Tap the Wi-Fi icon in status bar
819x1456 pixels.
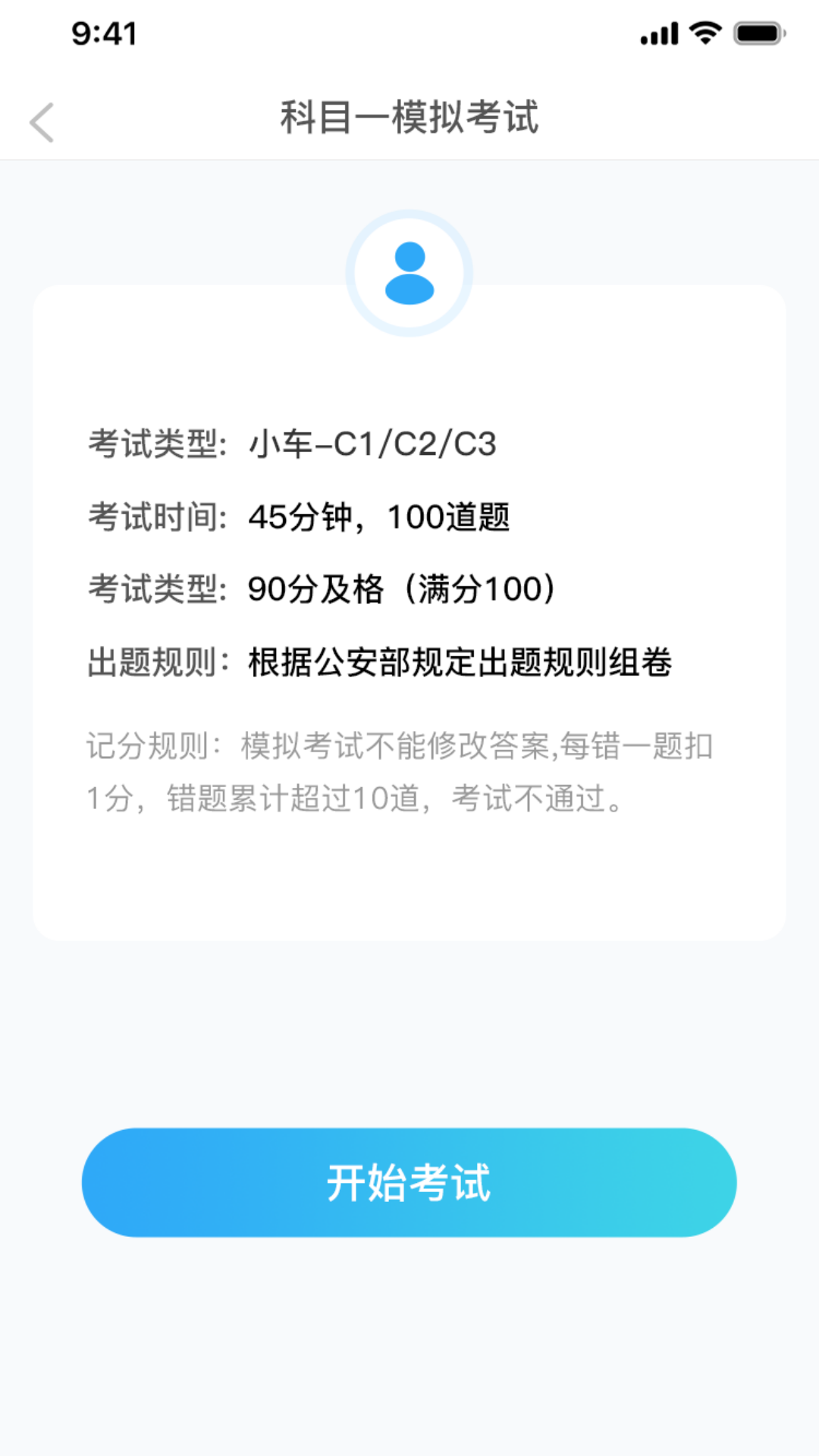click(706, 32)
